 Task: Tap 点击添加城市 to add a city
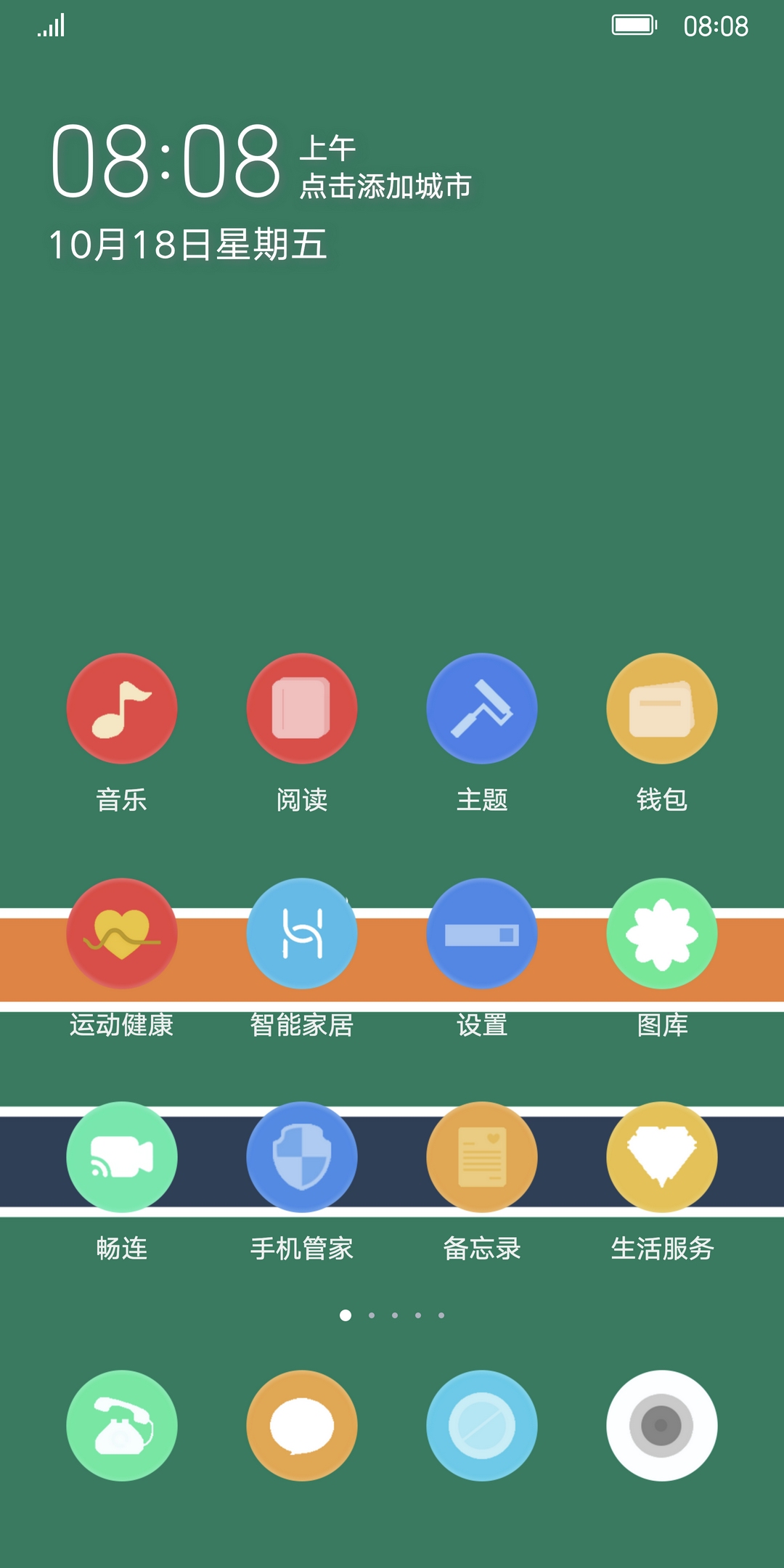click(385, 187)
